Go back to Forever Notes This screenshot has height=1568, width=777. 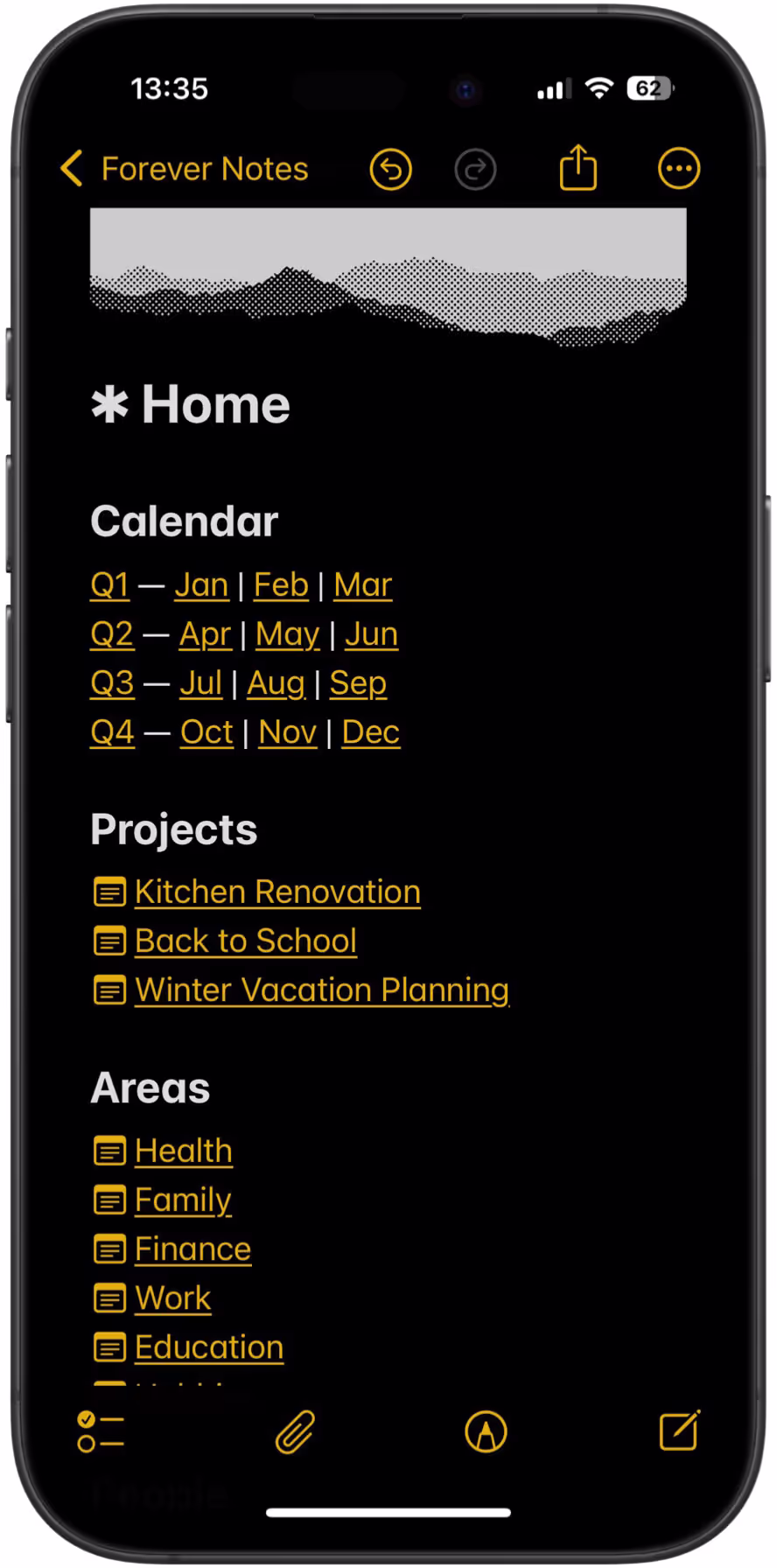click(185, 169)
